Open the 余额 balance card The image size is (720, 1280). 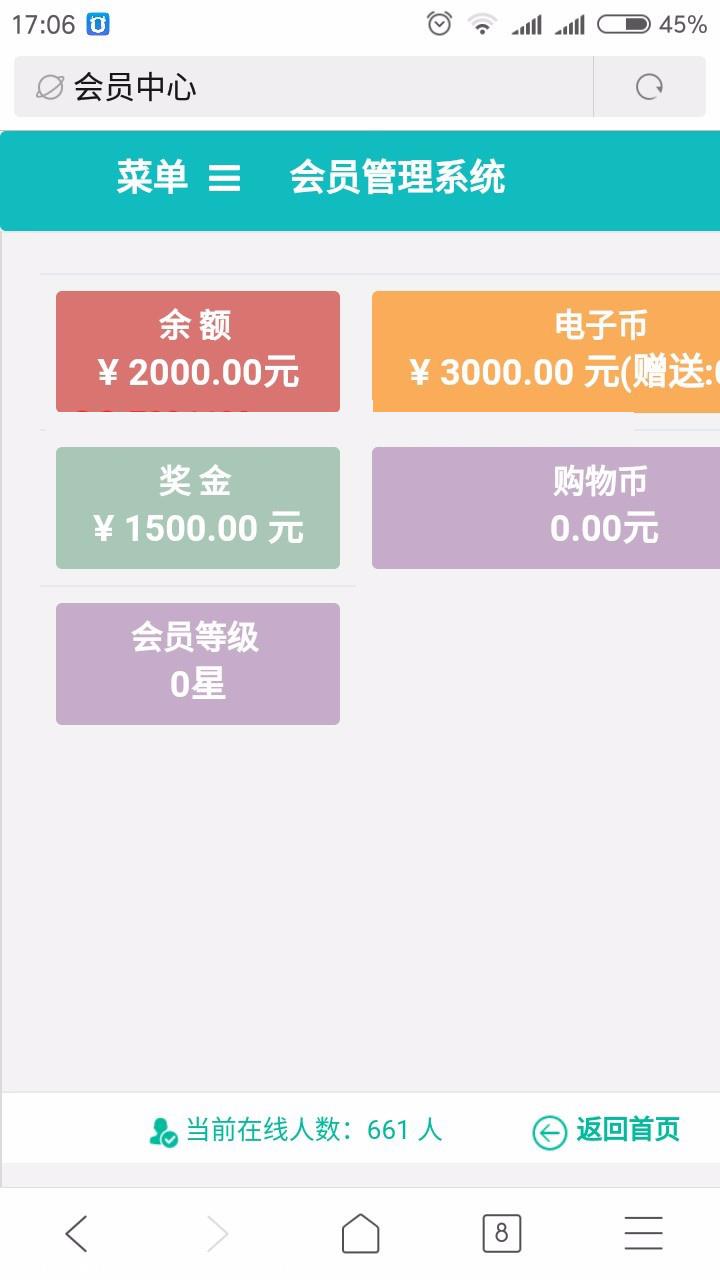click(x=198, y=351)
